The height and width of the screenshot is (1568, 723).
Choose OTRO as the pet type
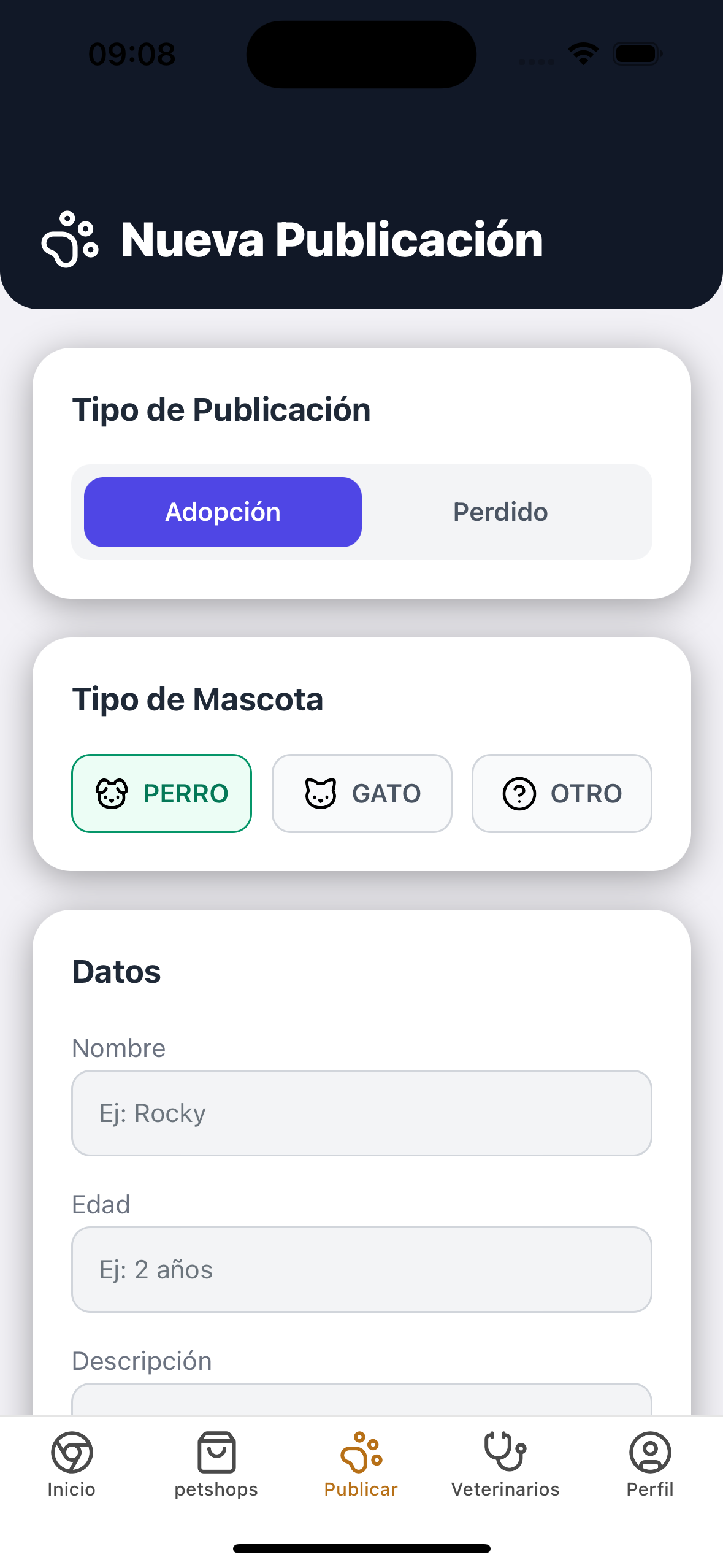(561, 793)
